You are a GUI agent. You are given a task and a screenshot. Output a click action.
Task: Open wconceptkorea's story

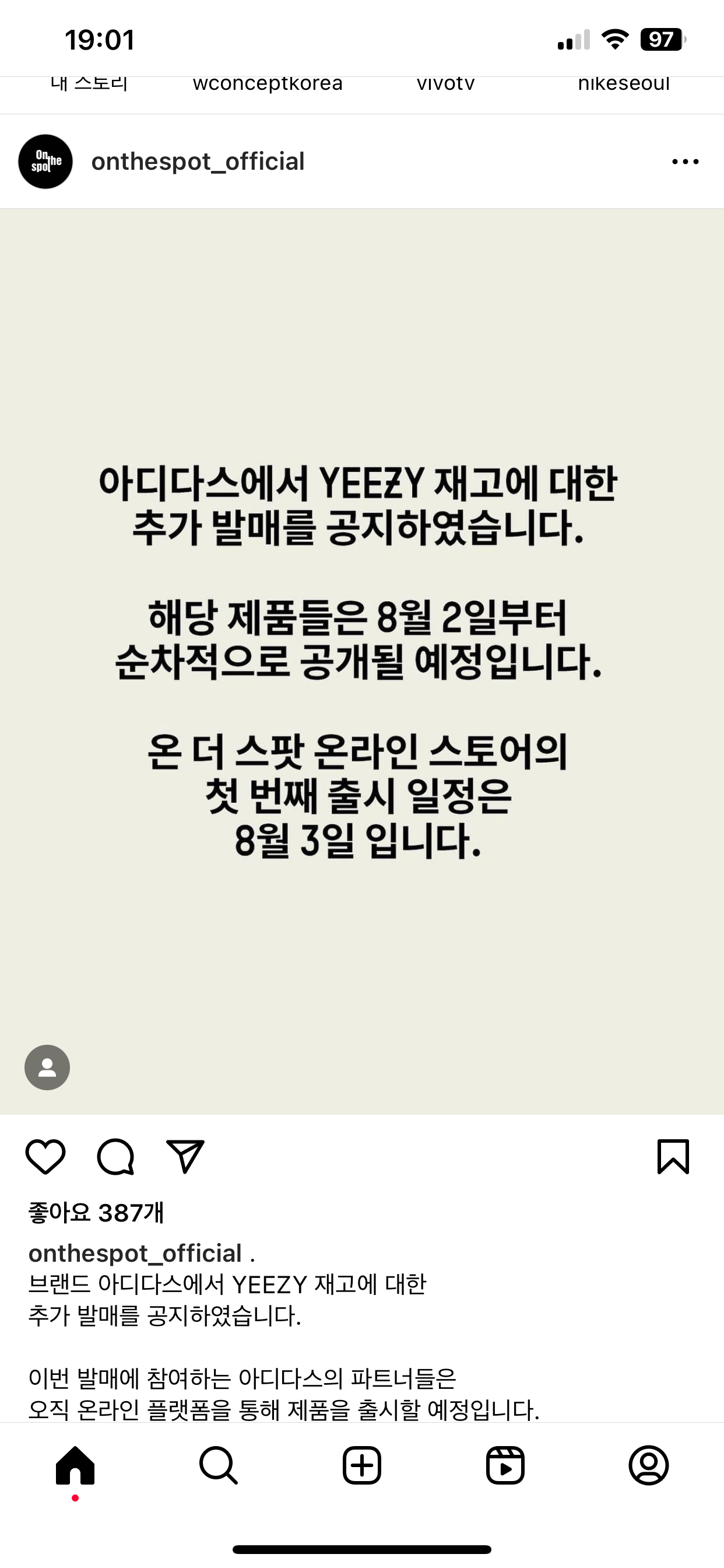click(268, 83)
